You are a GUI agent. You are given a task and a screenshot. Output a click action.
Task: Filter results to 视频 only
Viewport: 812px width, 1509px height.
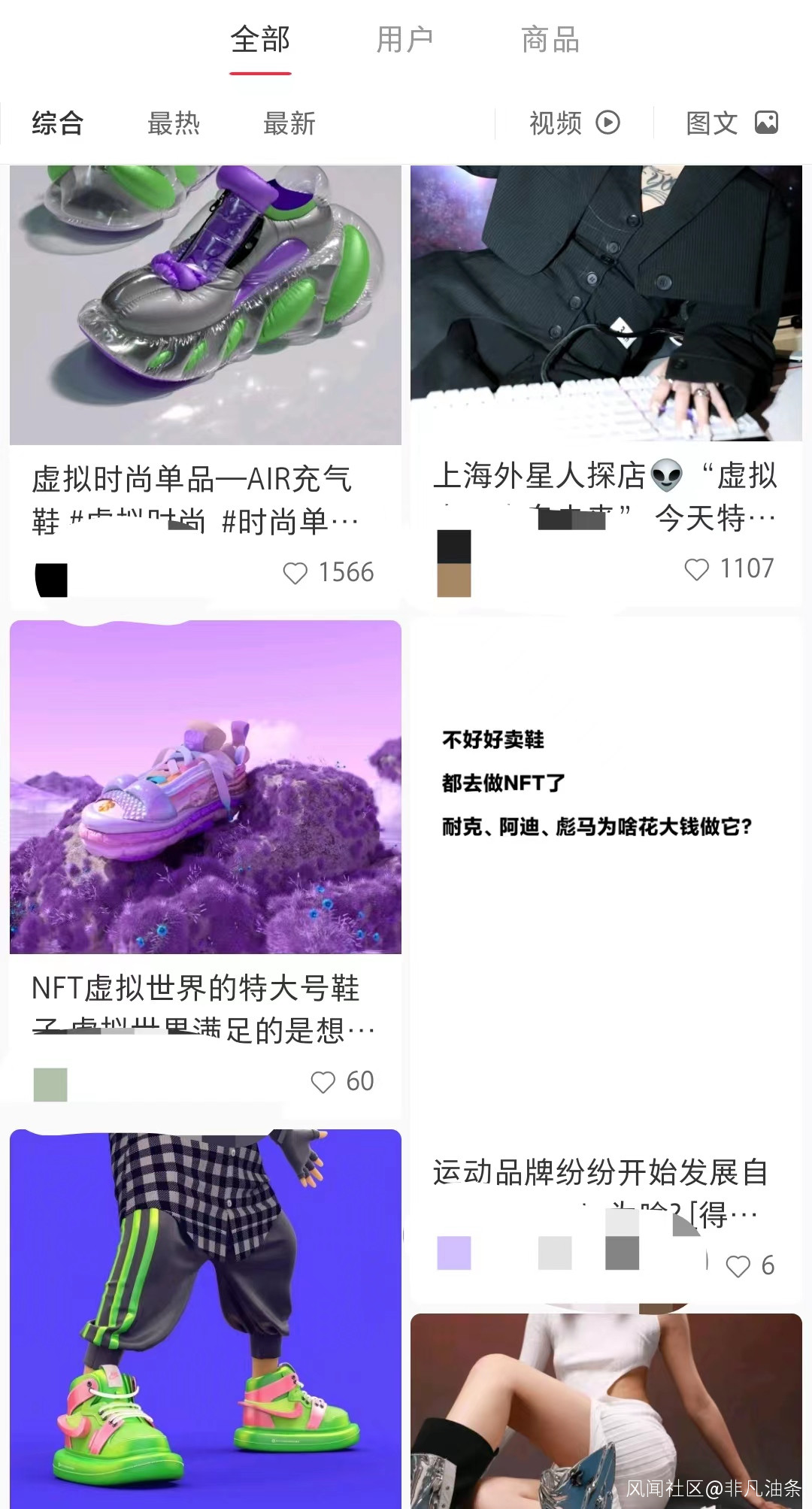[574, 123]
